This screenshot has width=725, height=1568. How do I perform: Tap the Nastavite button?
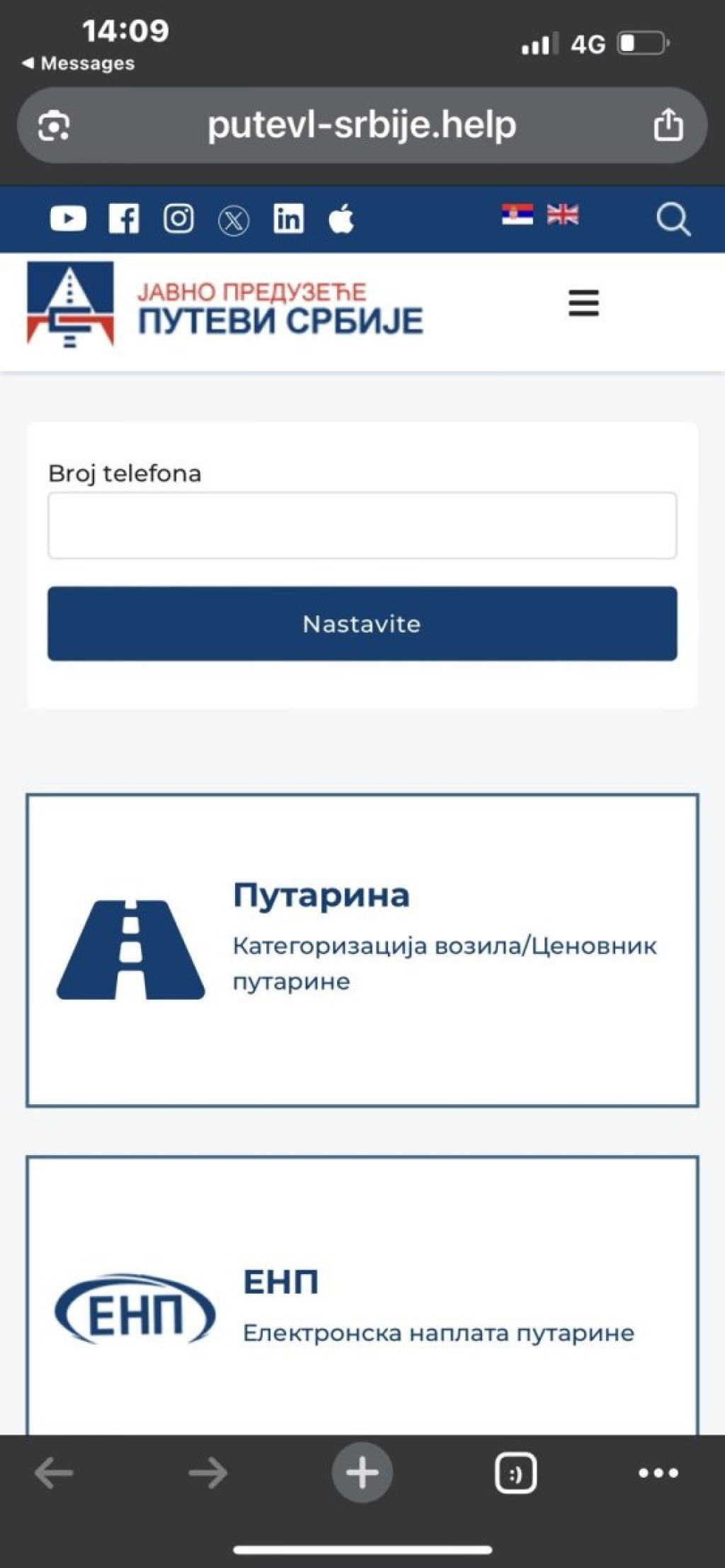[x=362, y=623]
